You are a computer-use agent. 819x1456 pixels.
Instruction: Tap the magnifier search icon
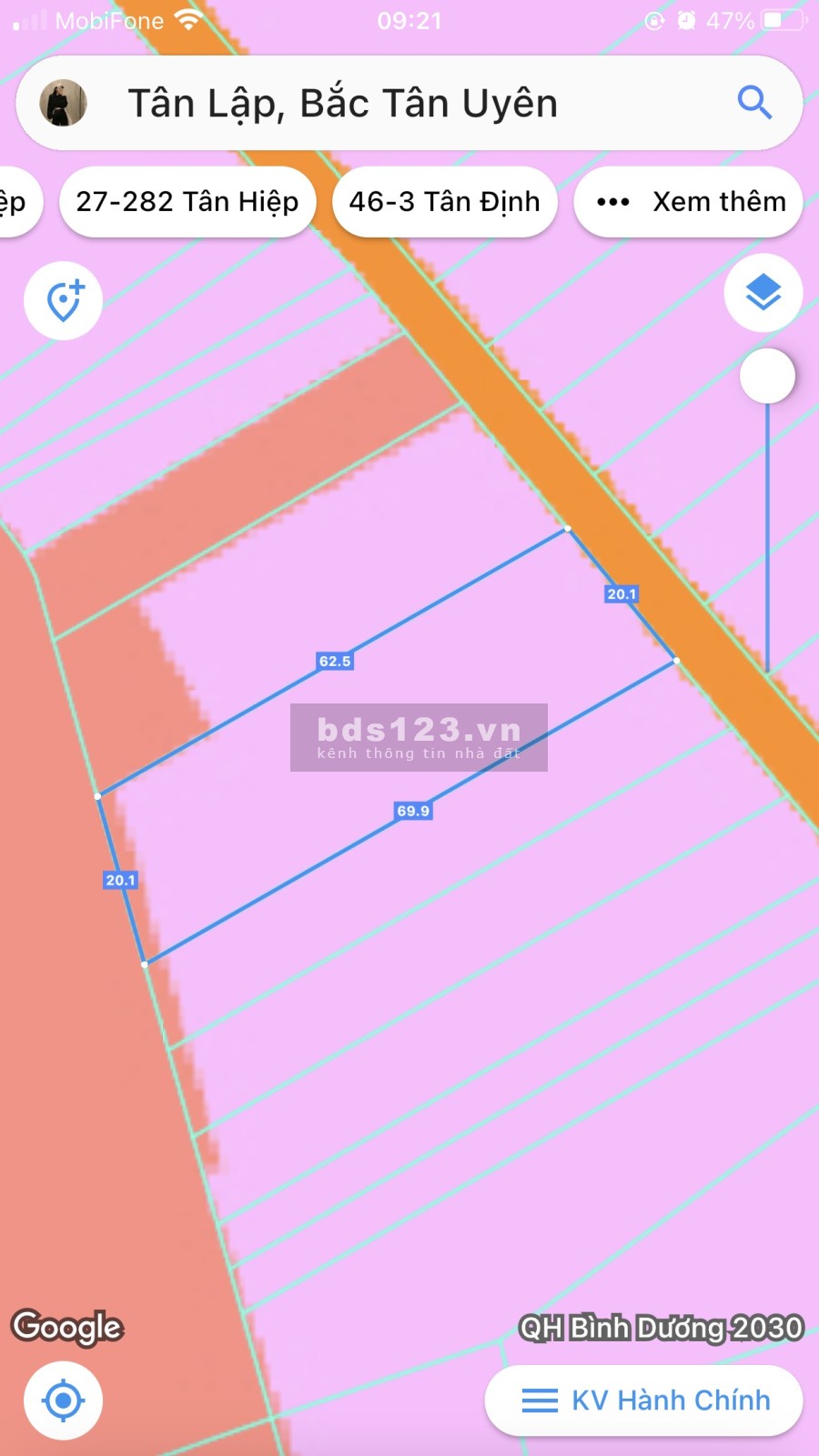[x=753, y=103]
